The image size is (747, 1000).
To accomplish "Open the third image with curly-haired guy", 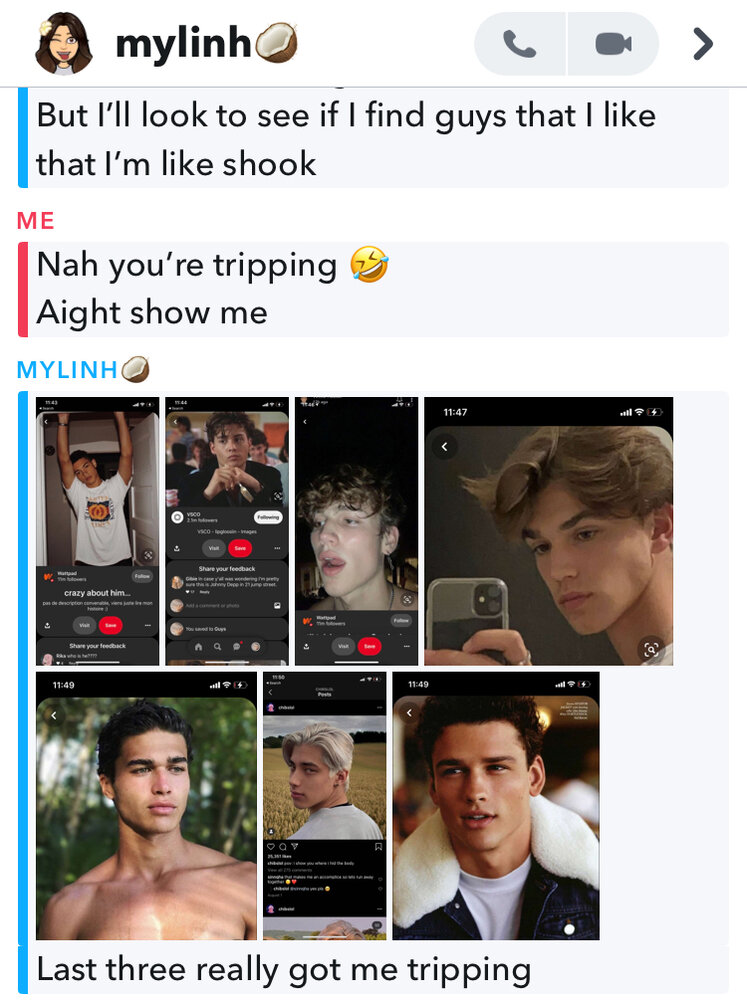I will click(x=356, y=531).
